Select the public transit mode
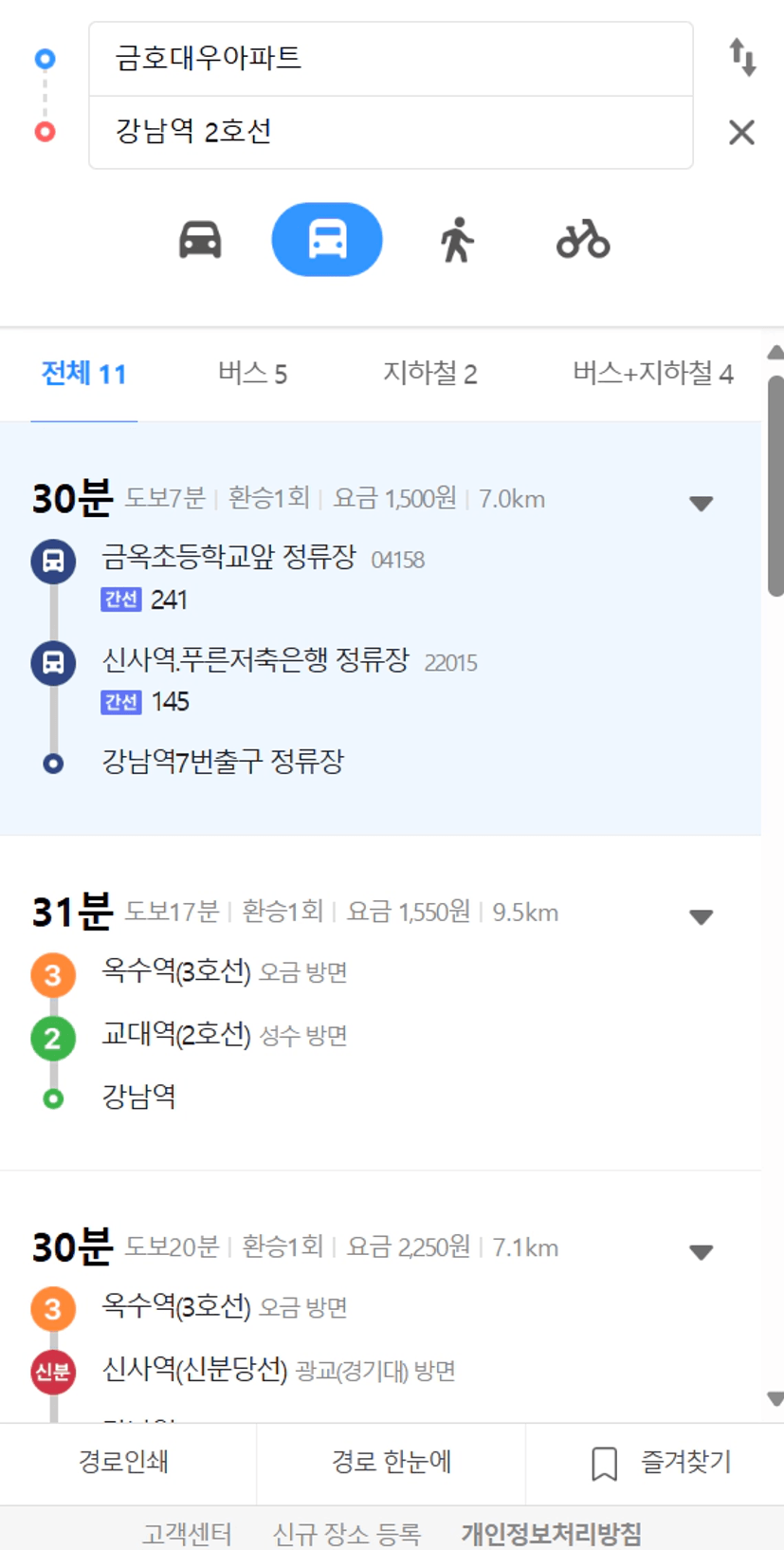Viewport: 784px width, 1550px height. tap(327, 239)
